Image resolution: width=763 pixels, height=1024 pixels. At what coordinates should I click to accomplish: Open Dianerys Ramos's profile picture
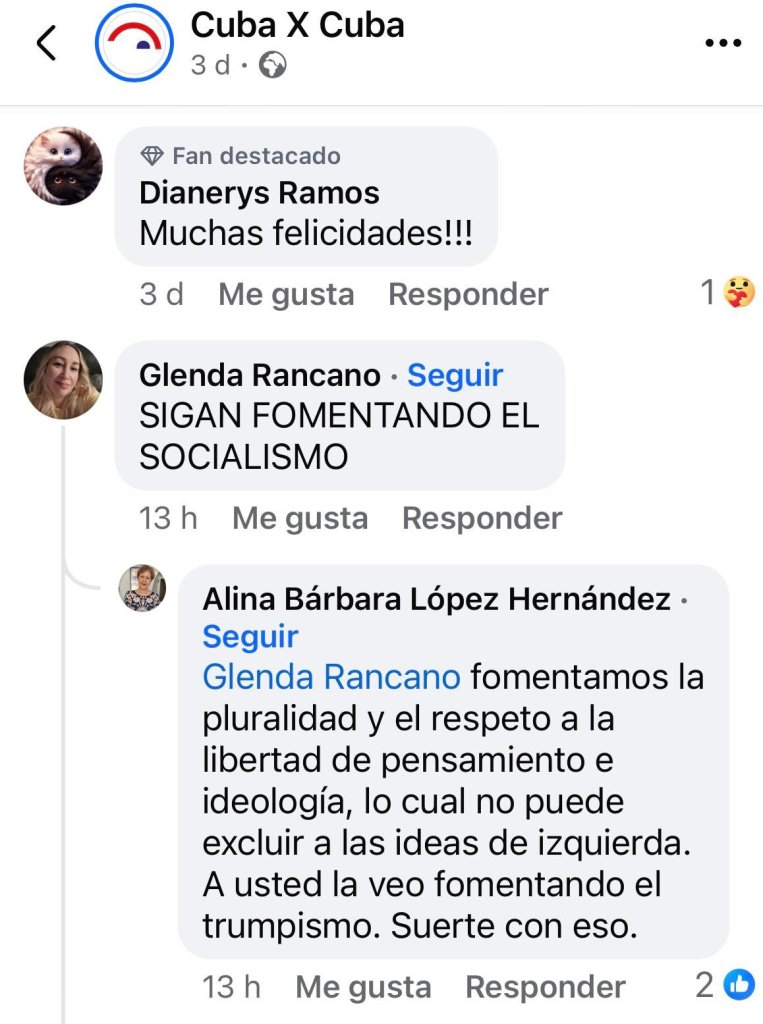tap(63, 166)
